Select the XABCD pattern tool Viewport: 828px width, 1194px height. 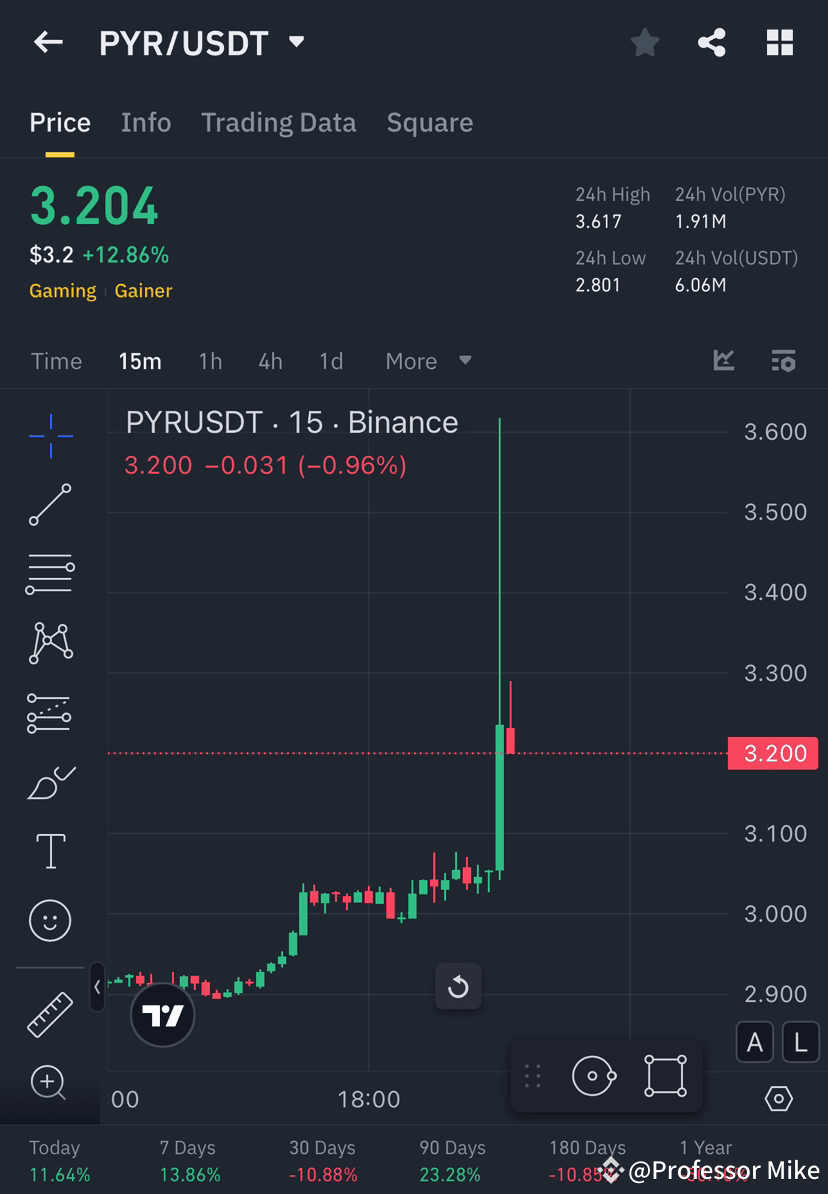(x=50, y=643)
